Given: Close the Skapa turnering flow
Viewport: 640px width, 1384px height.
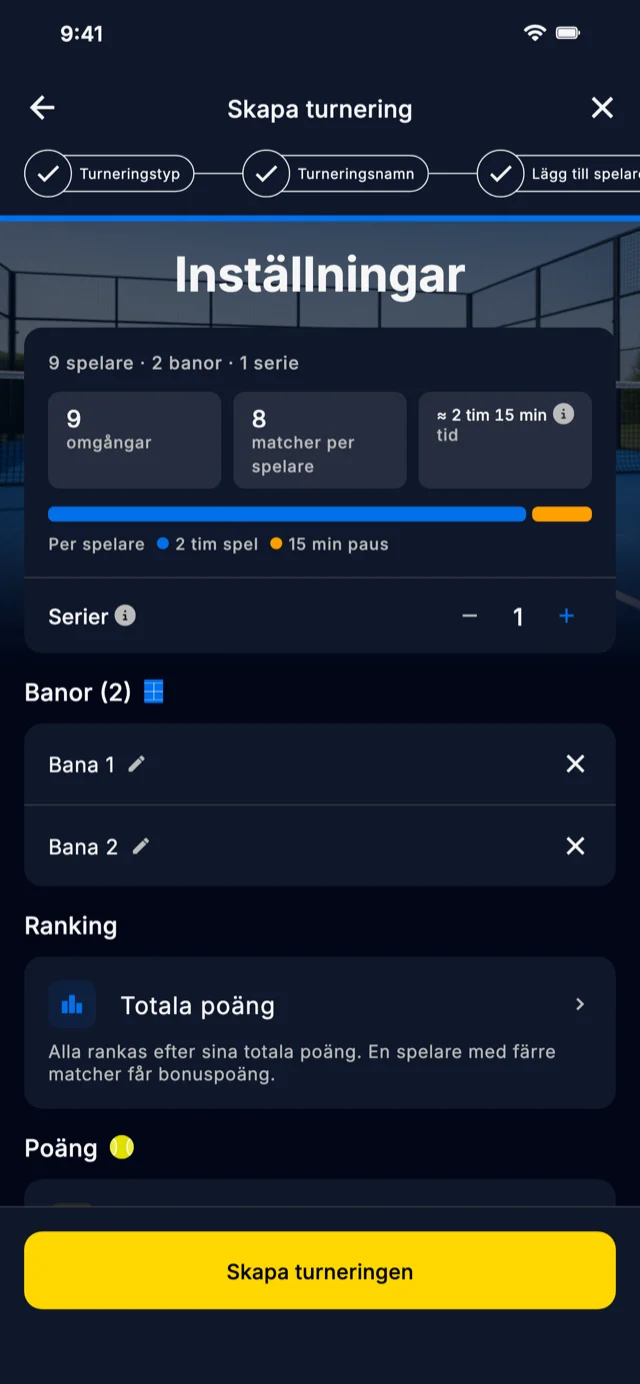Looking at the screenshot, I should (x=602, y=108).
